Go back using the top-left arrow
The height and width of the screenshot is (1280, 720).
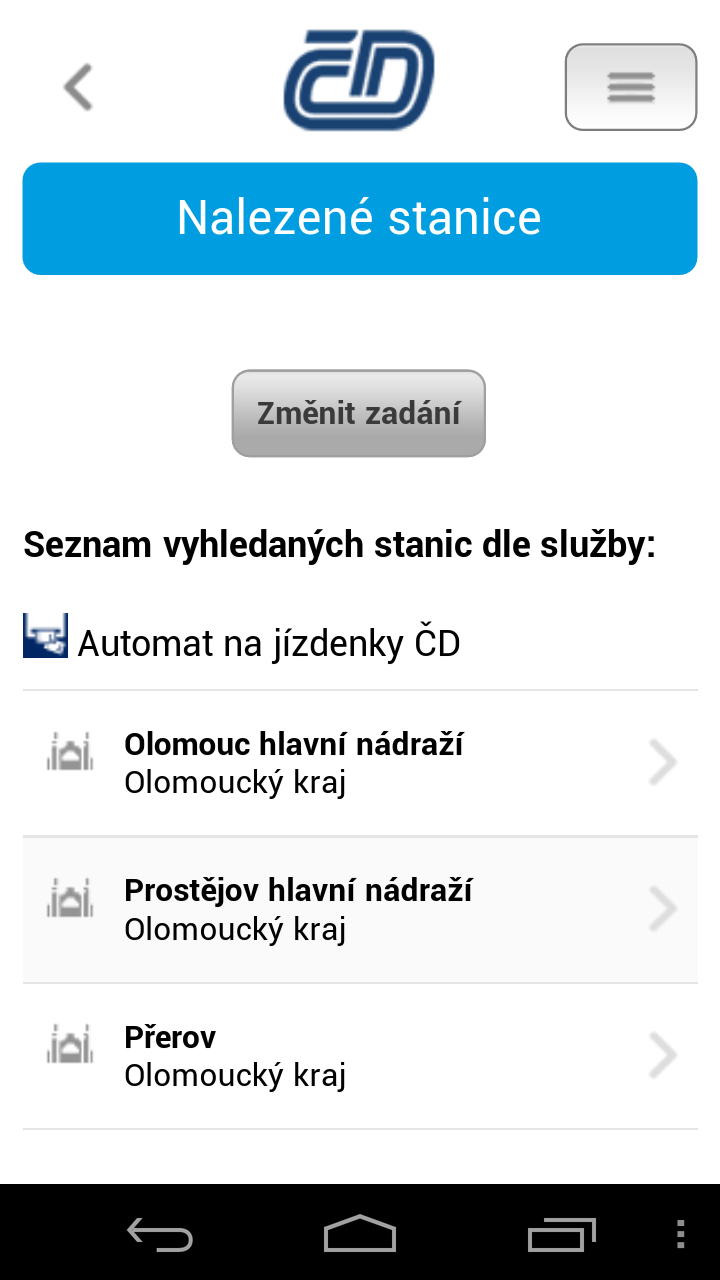(x=78, y=87)
